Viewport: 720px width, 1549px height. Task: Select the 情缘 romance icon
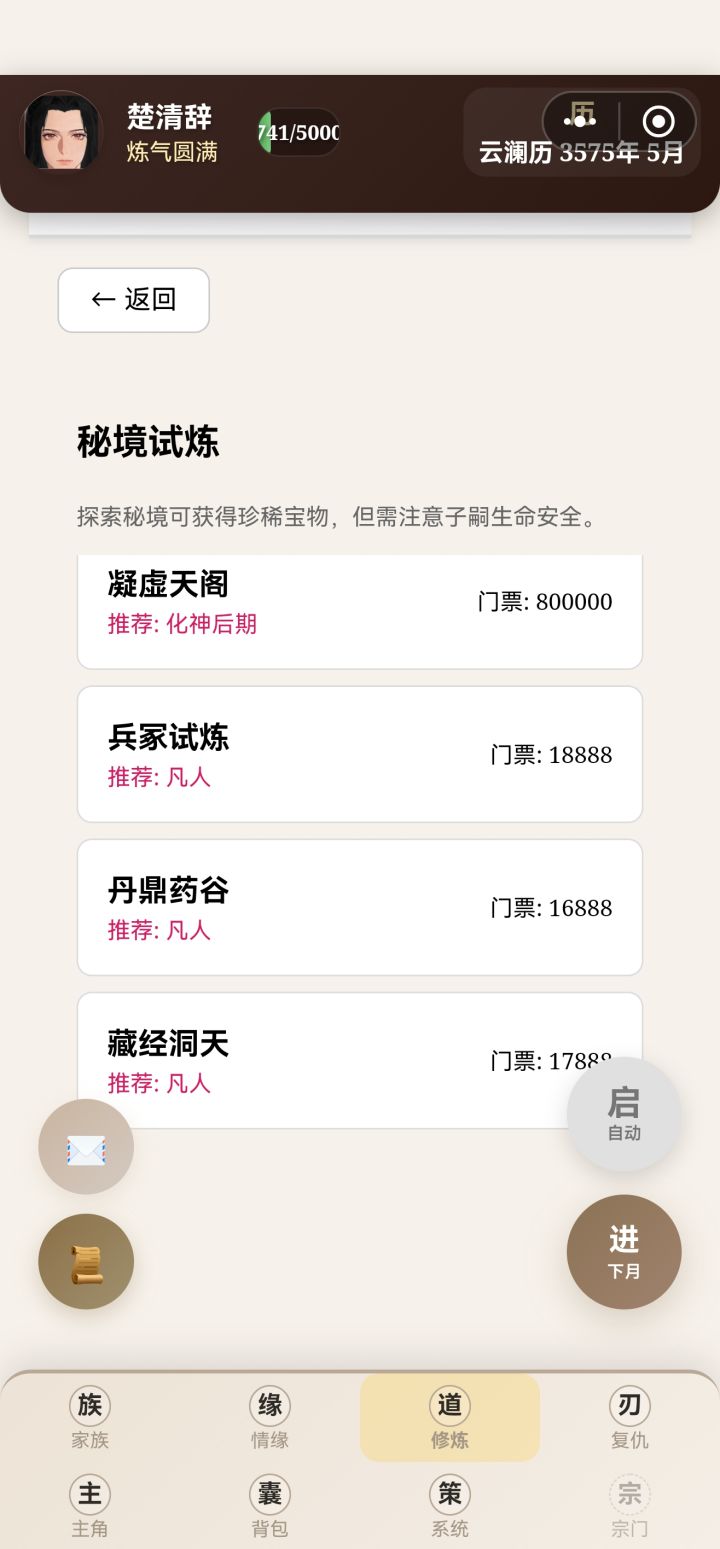point(269,1415)
